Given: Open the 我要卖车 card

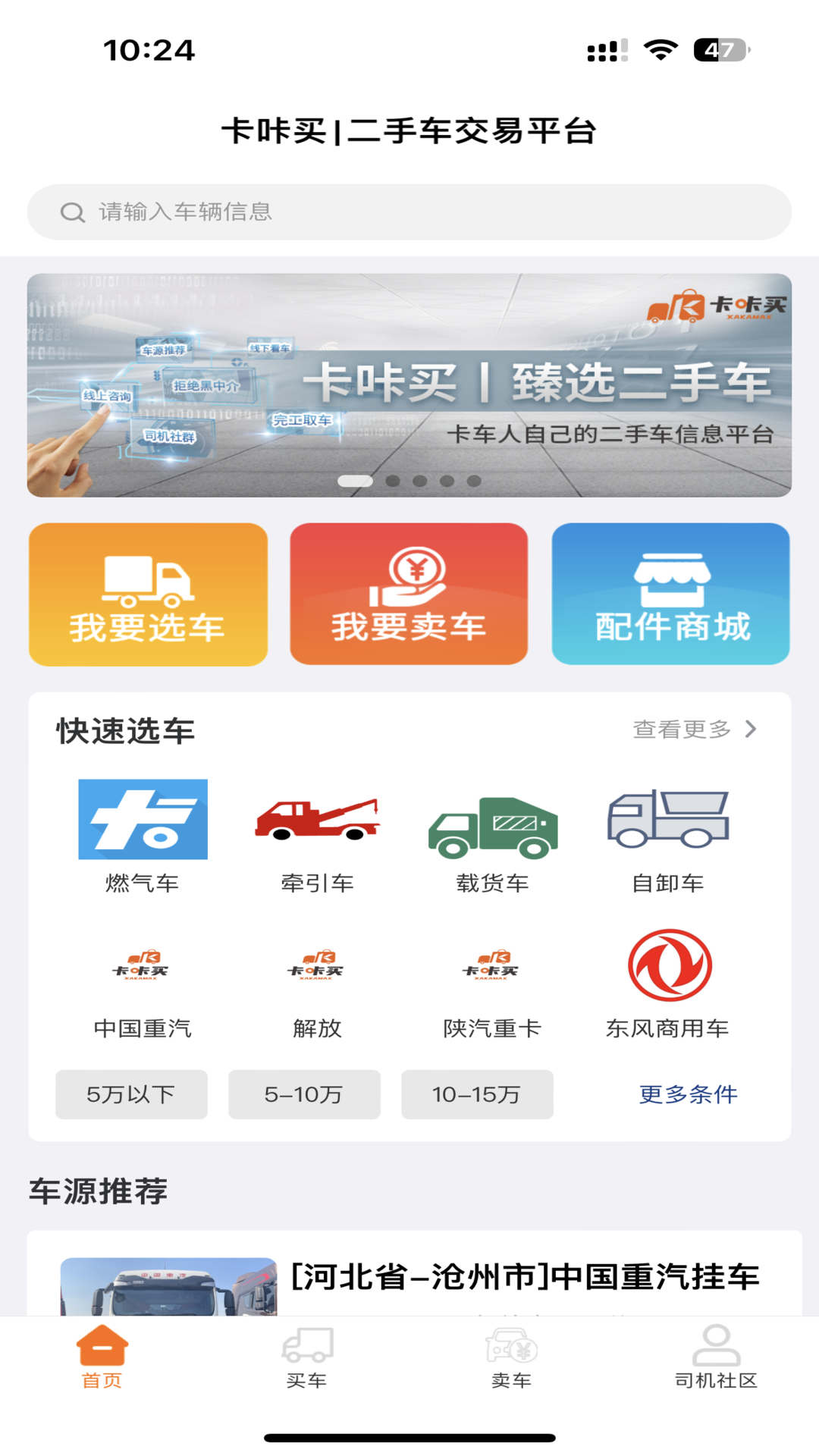Looking at the screenshot, I should [x=409, y=594].
